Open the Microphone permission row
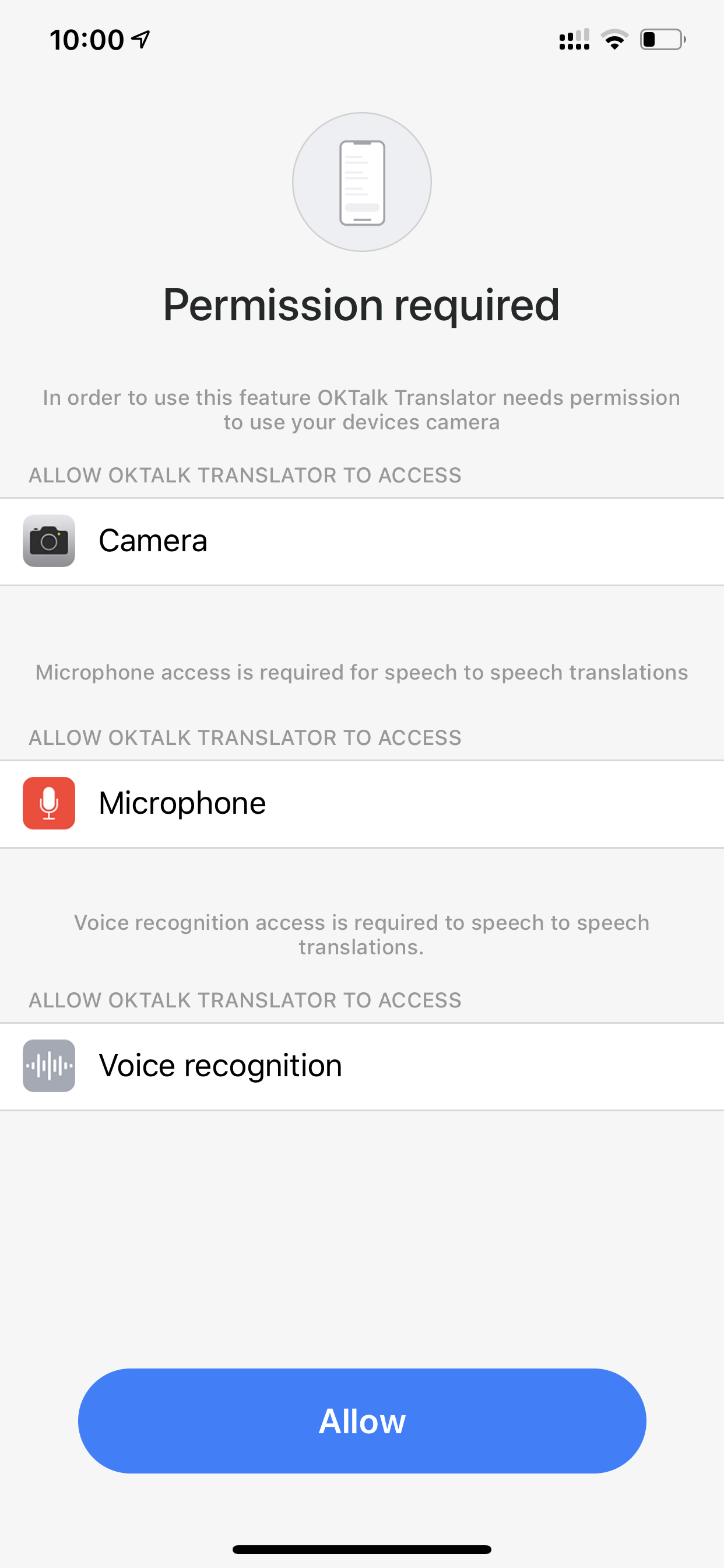724x1568 pixels. 362,803
